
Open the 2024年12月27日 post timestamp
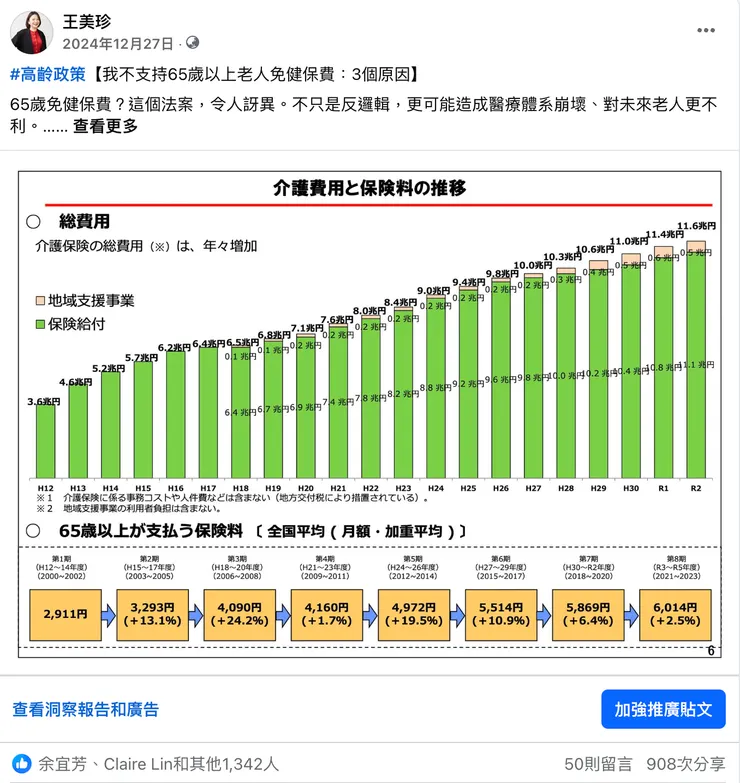(119, 43)
